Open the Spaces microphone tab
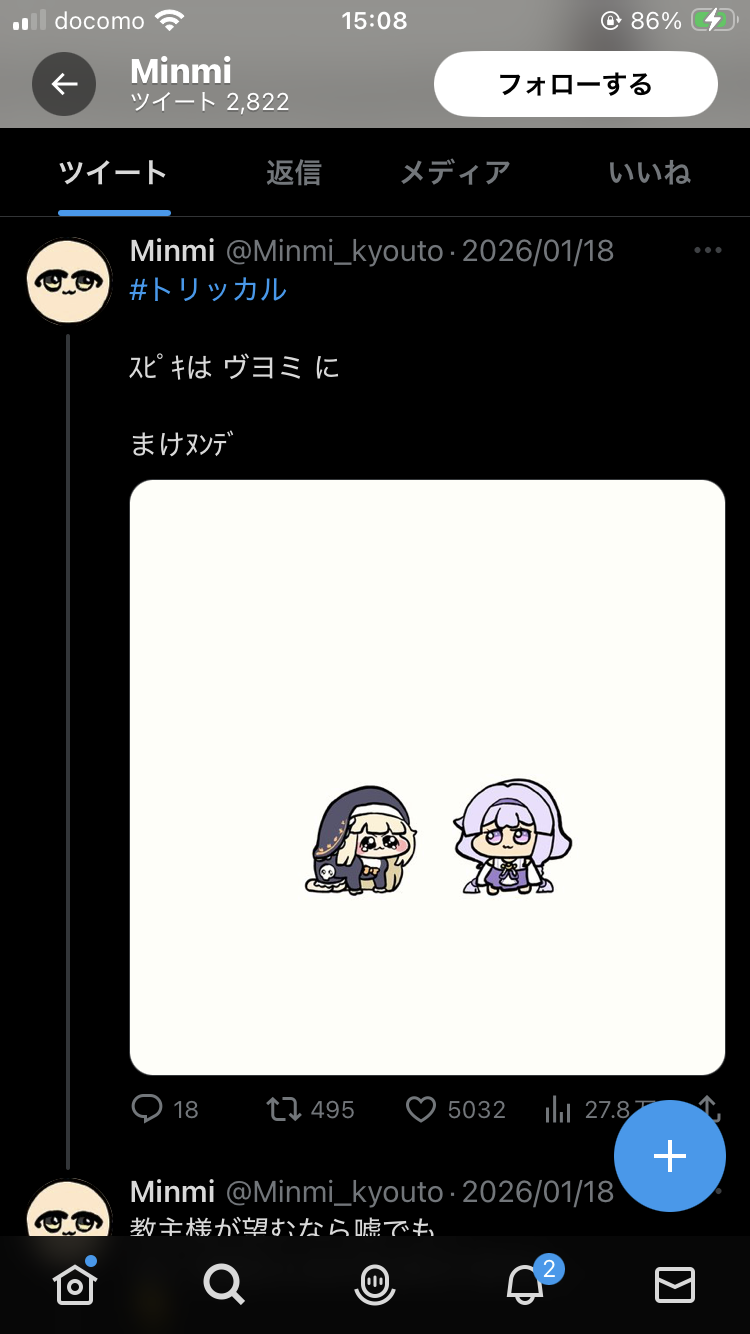This screenshot has height=1334, width=750. [x=375, y=1284]
